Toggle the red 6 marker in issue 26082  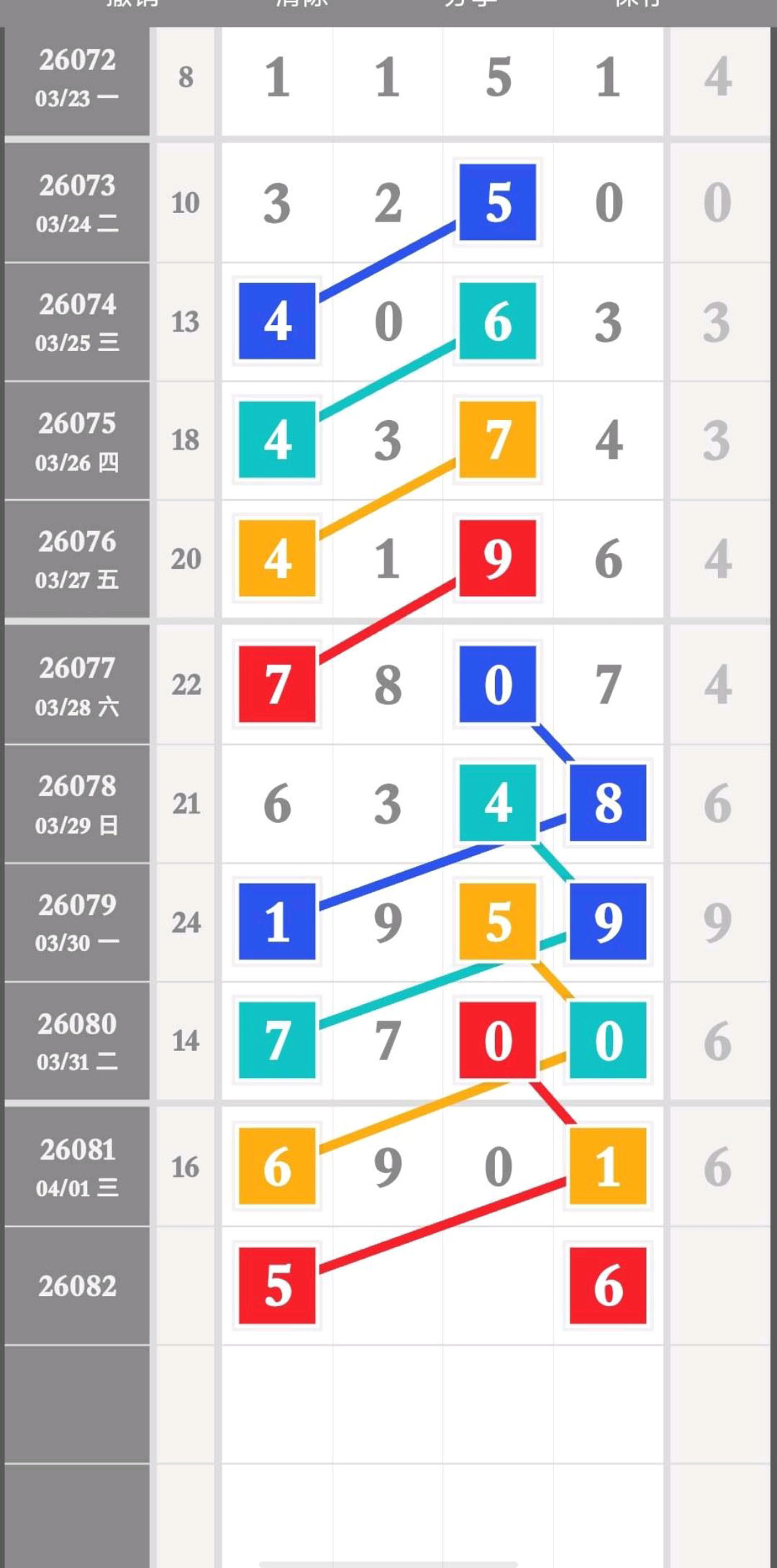click(608, 1285)
